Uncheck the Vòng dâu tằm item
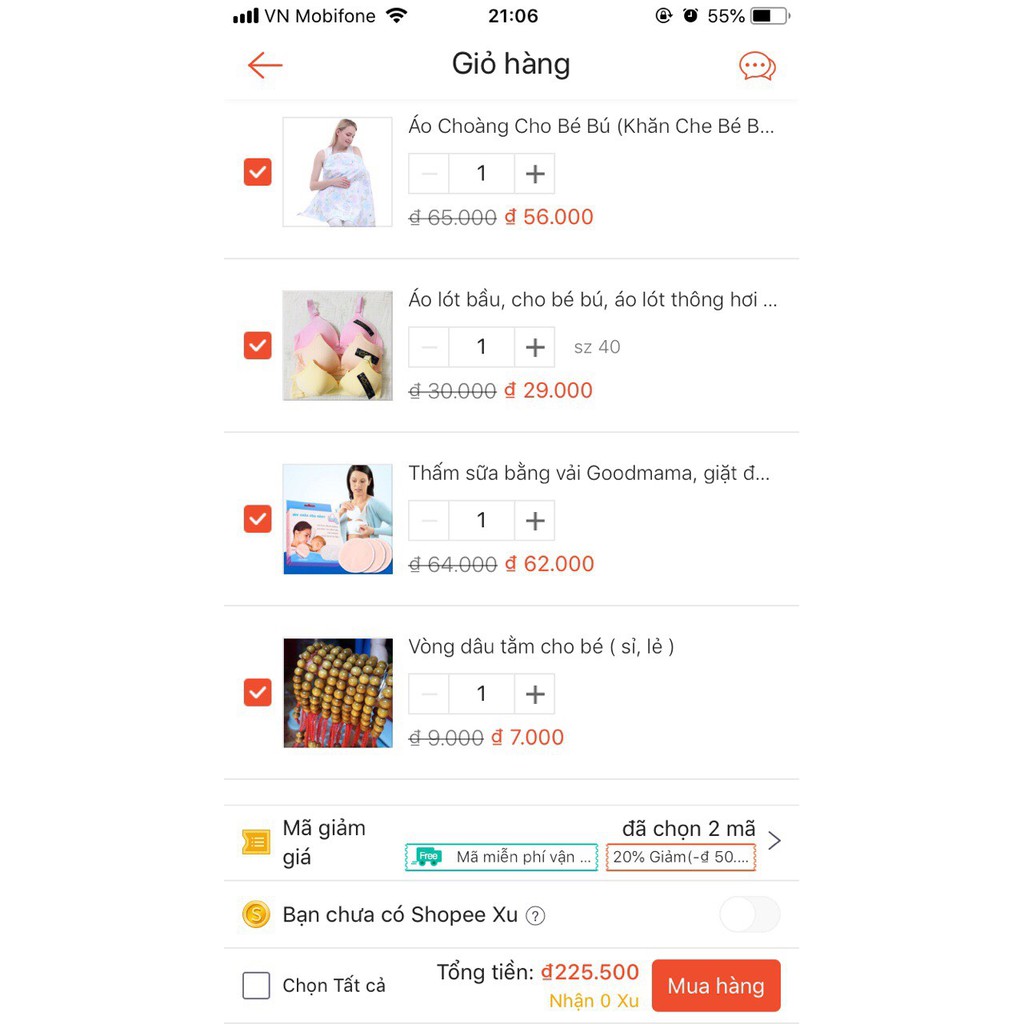Viewport: 1024px width, 1024px height. 258,692
